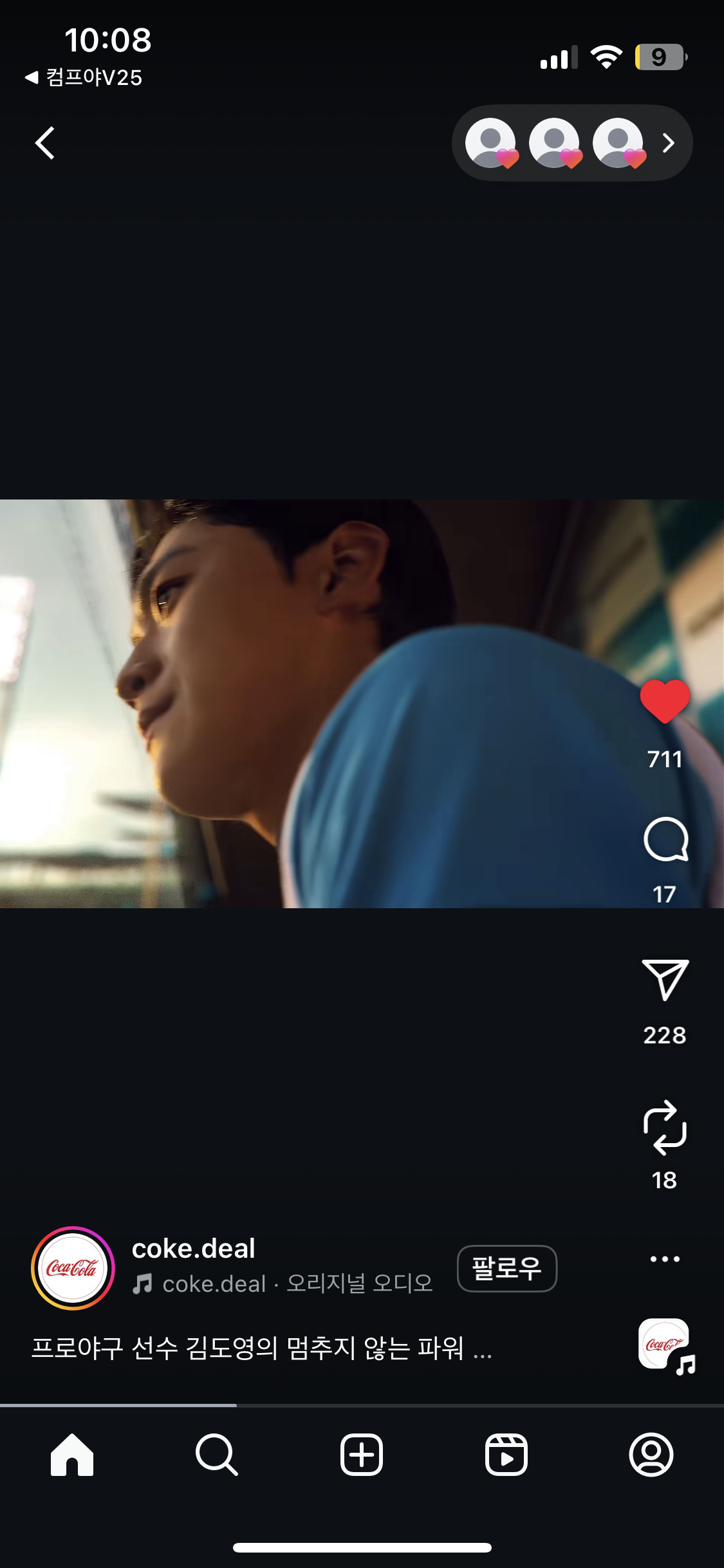724x1568 pixels.
Task: Switch to the Home tab
Action: [72, 1455]
